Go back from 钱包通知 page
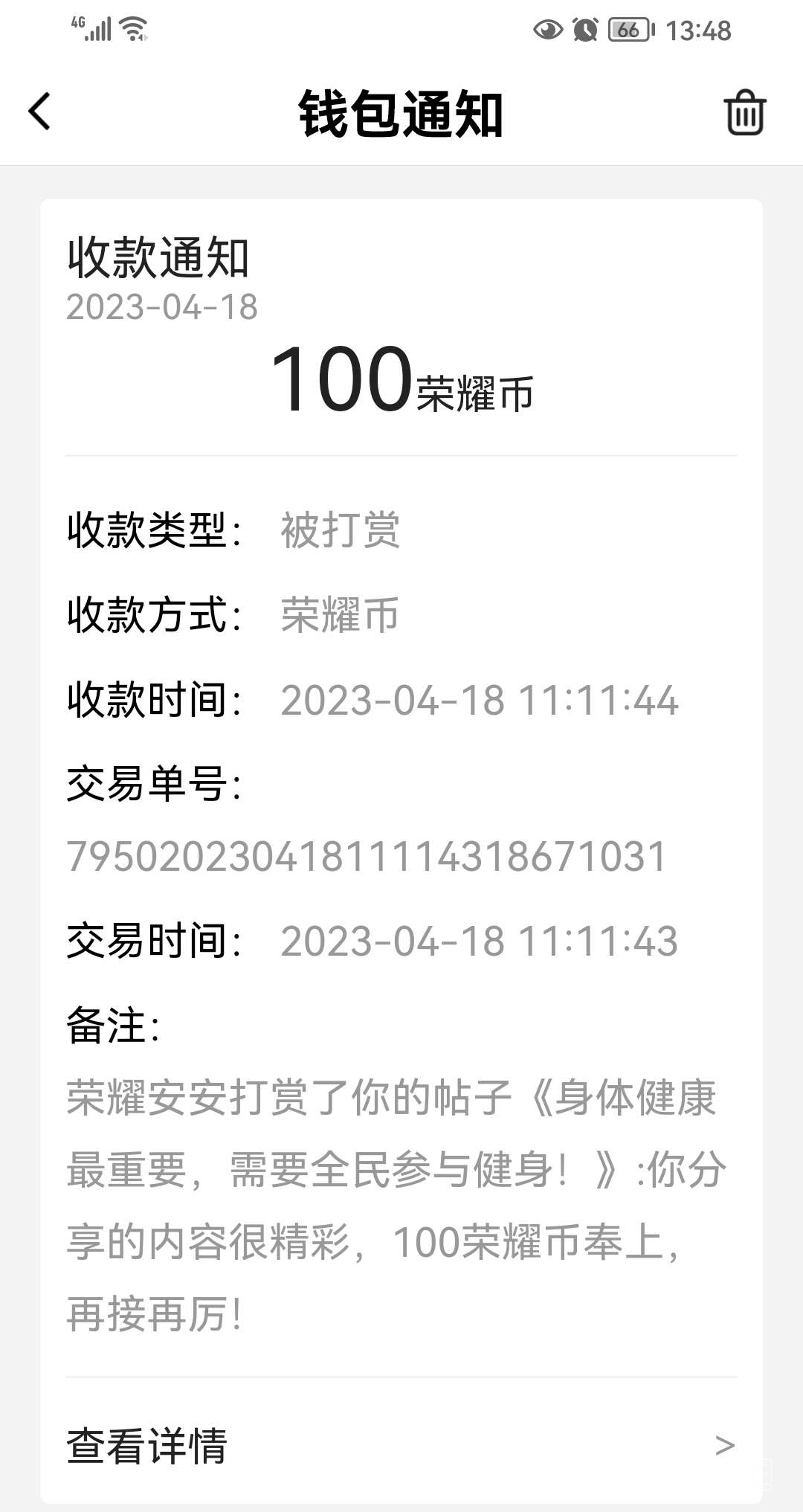Image resolution: width=803 pixels, height=1512 pixels. (x=39, y=112)
